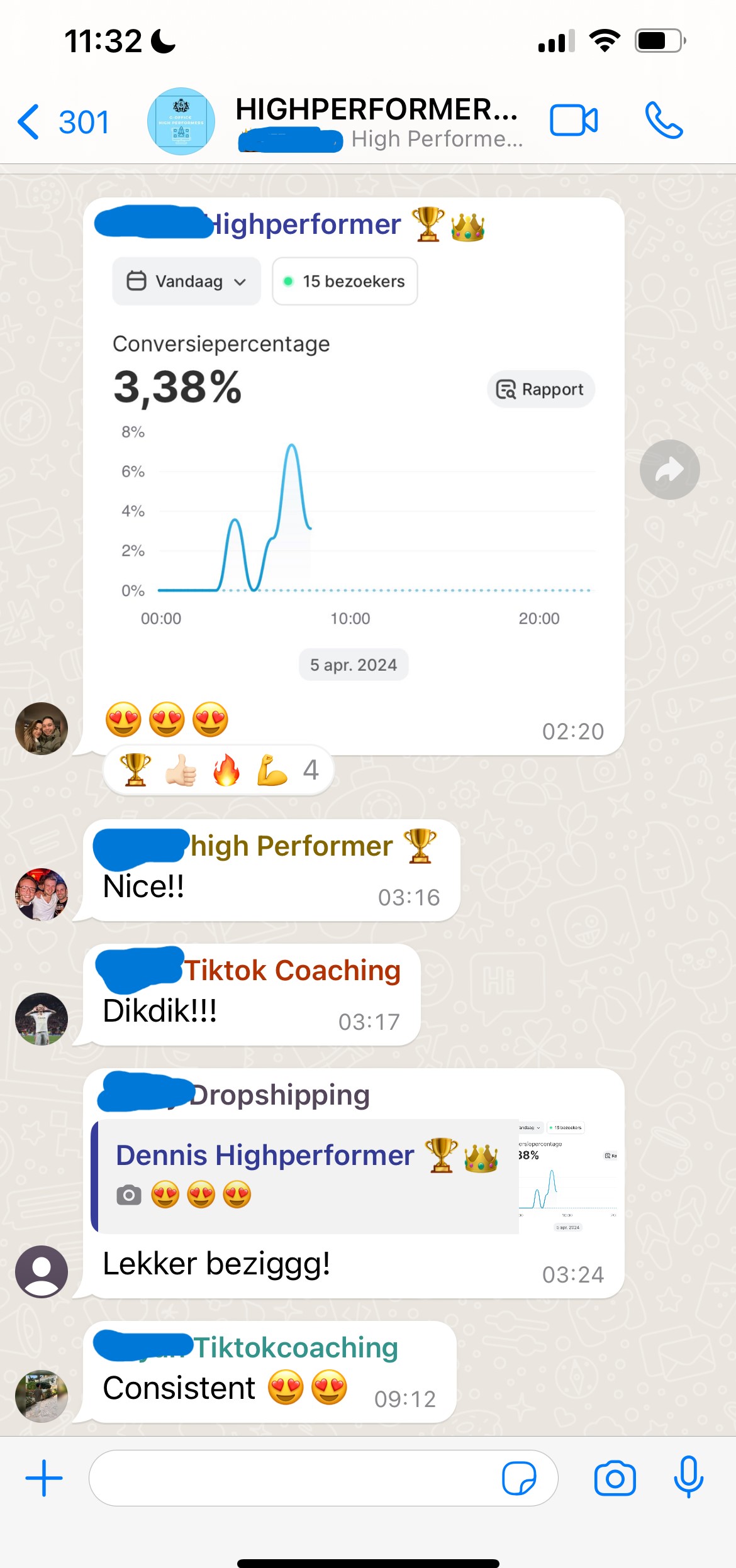The image size is (736, 1568).
Task: Open the attachment plus menu
Action: 44,1478
